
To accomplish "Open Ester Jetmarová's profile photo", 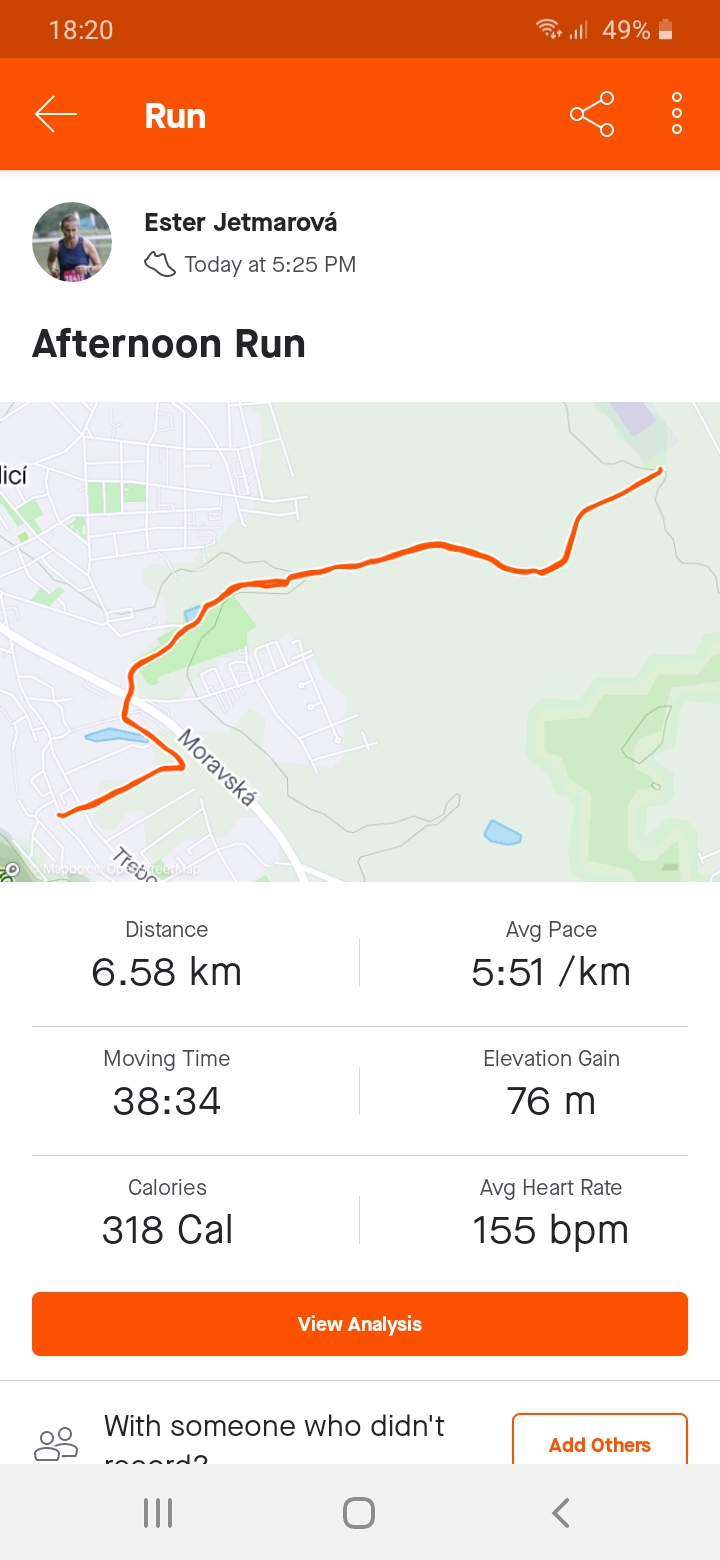I will tap(72, 242).
